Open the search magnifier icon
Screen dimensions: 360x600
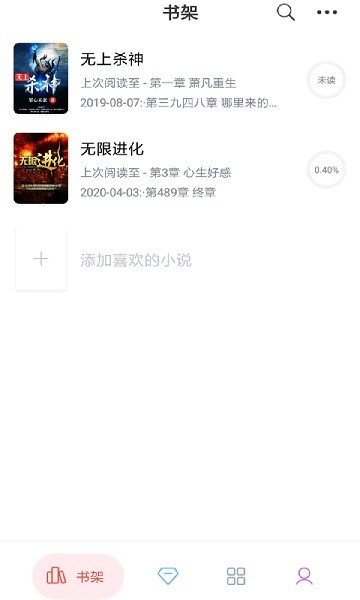pyautogui.click(x=286, y=12)
